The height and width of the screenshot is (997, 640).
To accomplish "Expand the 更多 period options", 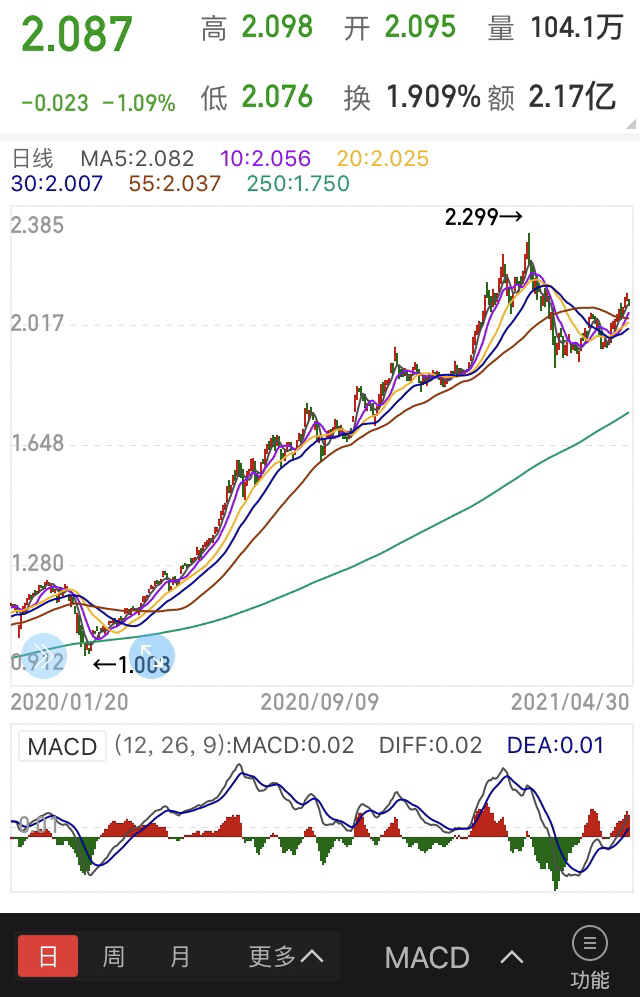I will (x=285, y=957).
